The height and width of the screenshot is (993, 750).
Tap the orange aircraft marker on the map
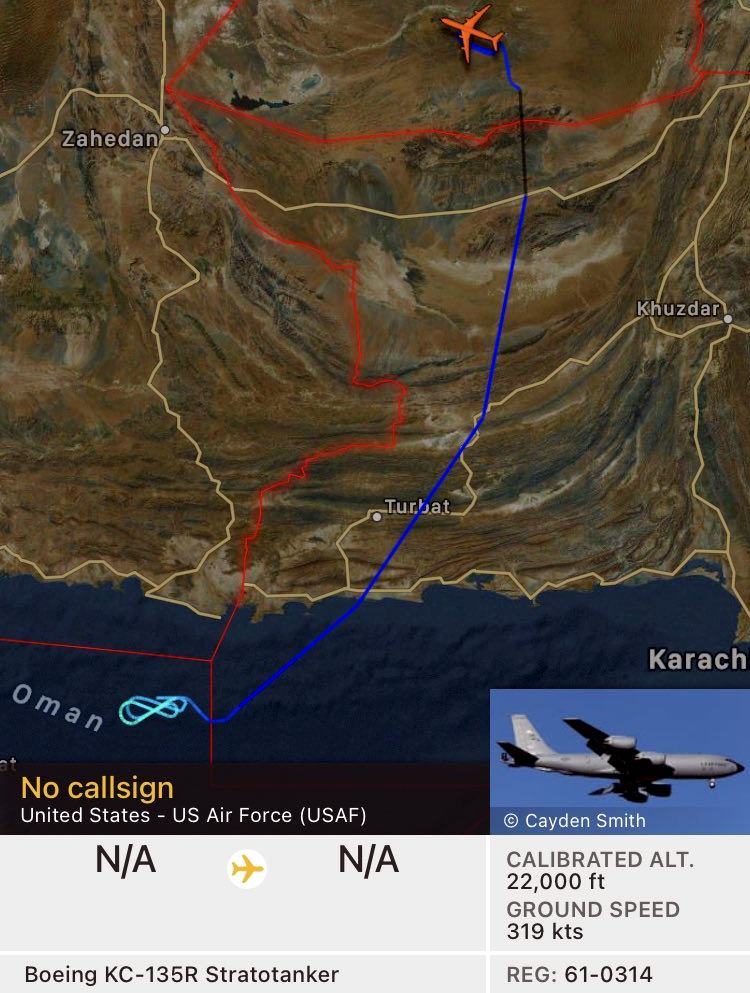click(470, 30)
